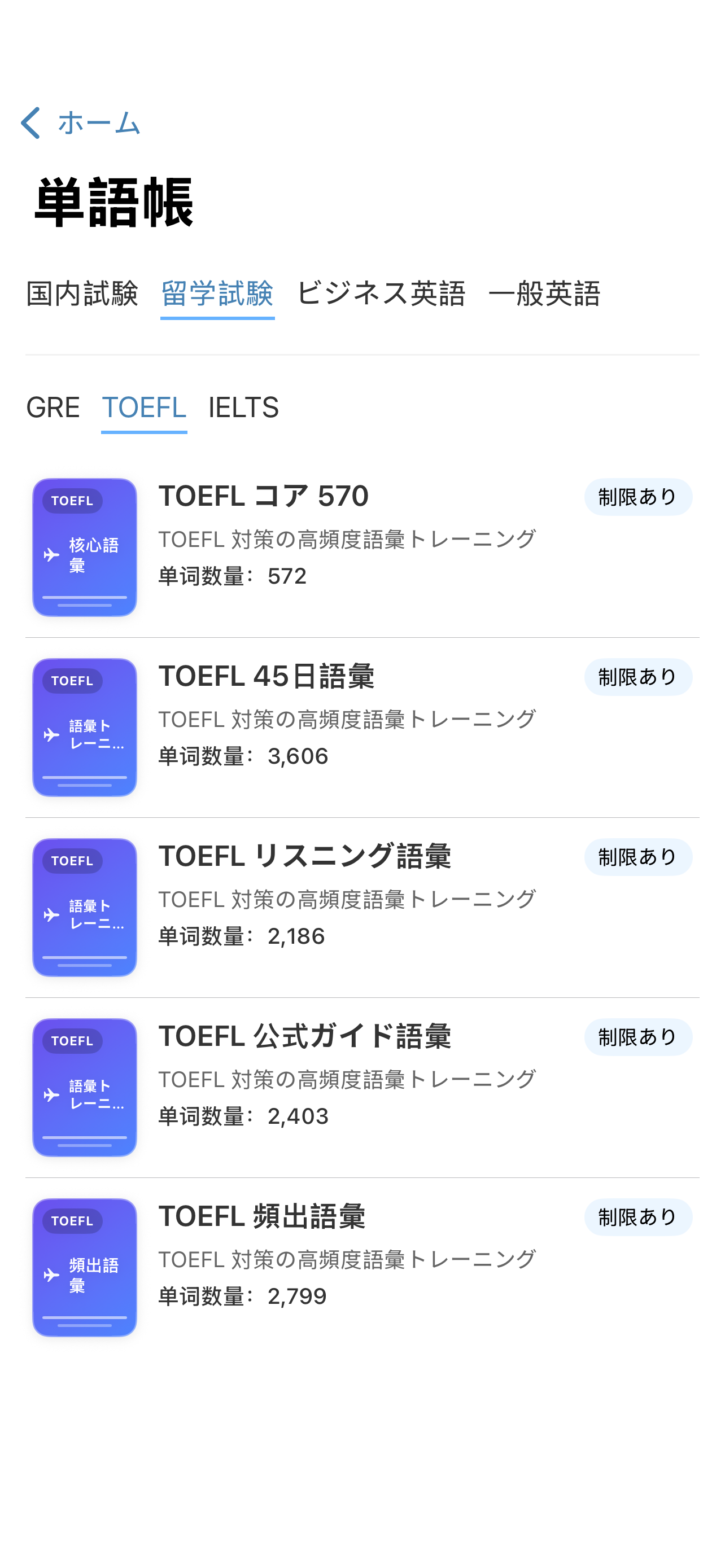Show the IELTS sub-tab
Viewport: 725px width, 1568px height.
pos(243,408)
